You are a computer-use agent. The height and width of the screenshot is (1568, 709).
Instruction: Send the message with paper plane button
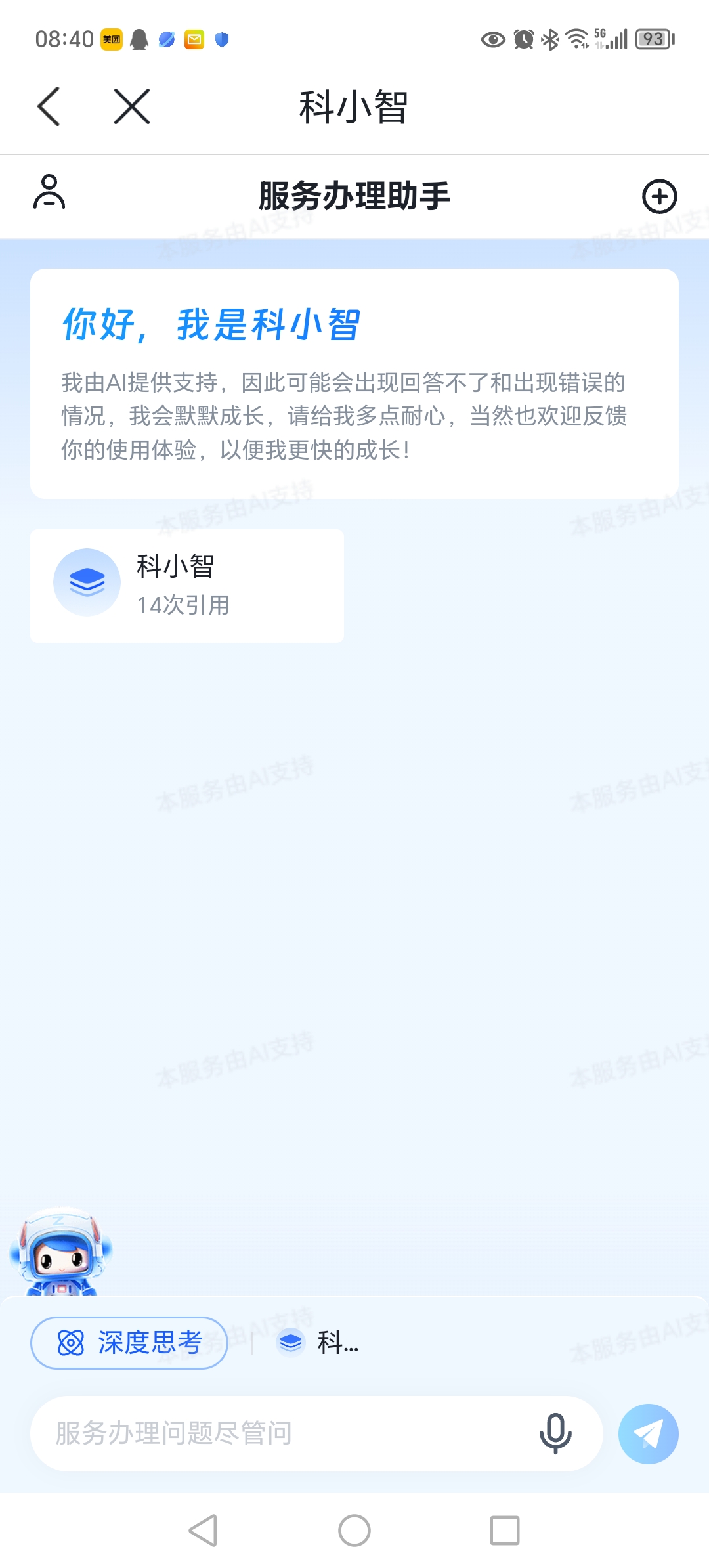pos(648,1433)
